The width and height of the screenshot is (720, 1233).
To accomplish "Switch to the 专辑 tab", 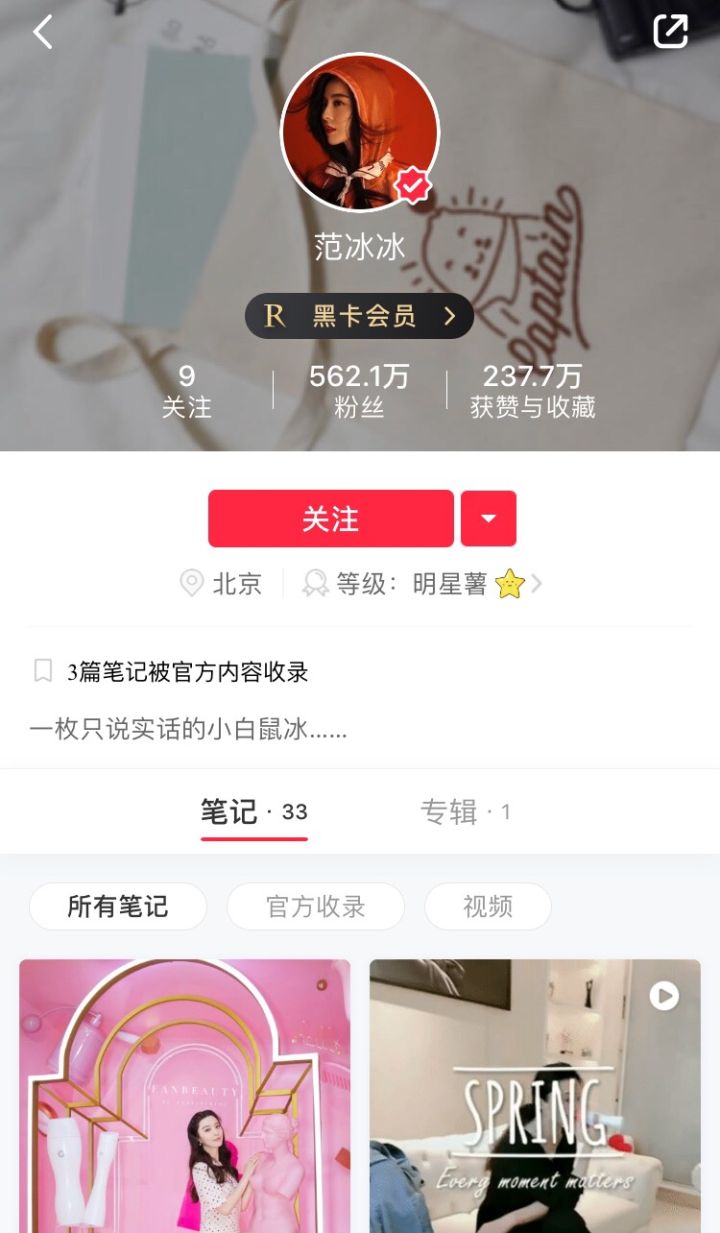I will (466, 812).
